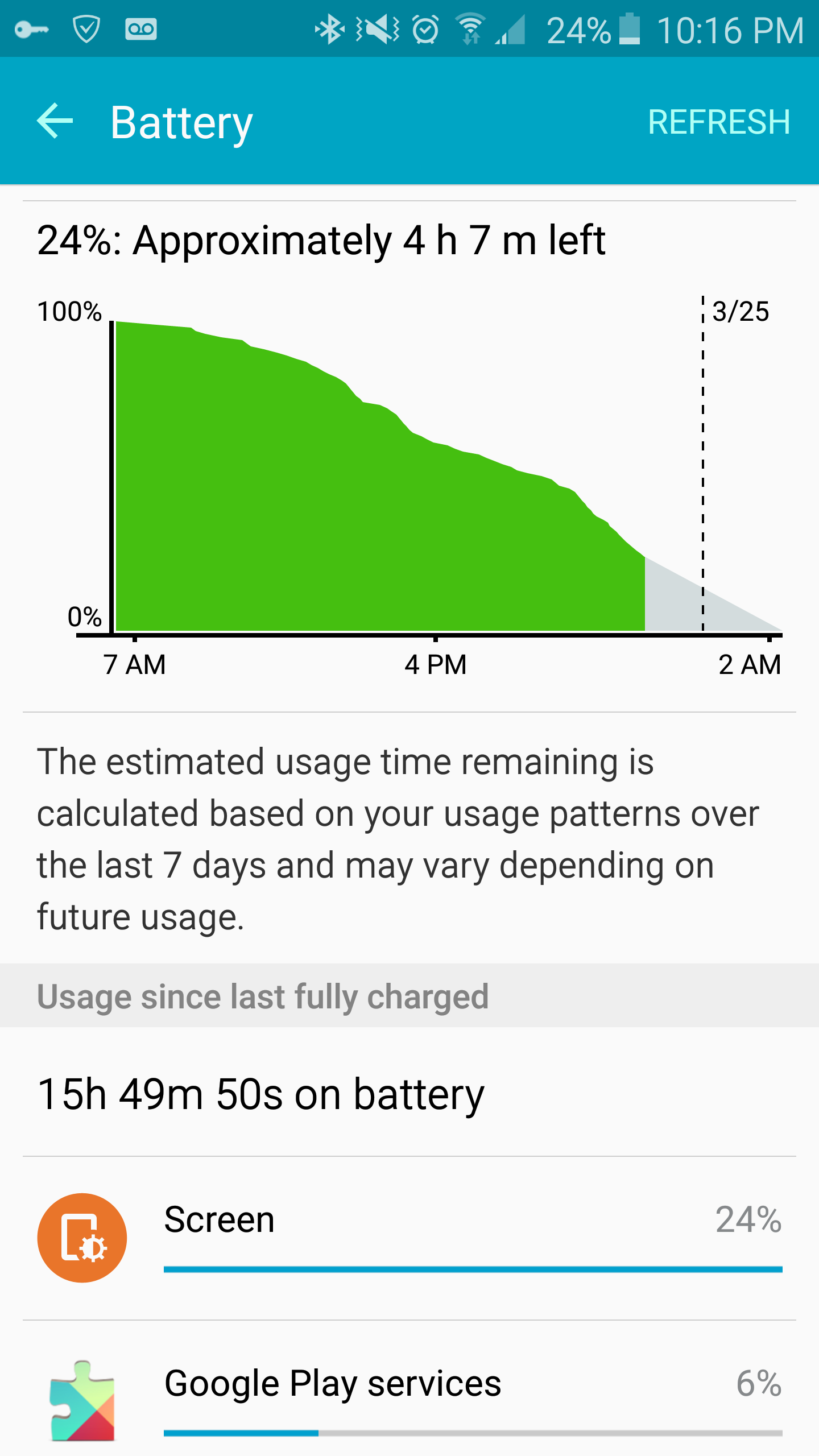
Task: Open Screen battery usage details
Action: (x=409, y=1238)
